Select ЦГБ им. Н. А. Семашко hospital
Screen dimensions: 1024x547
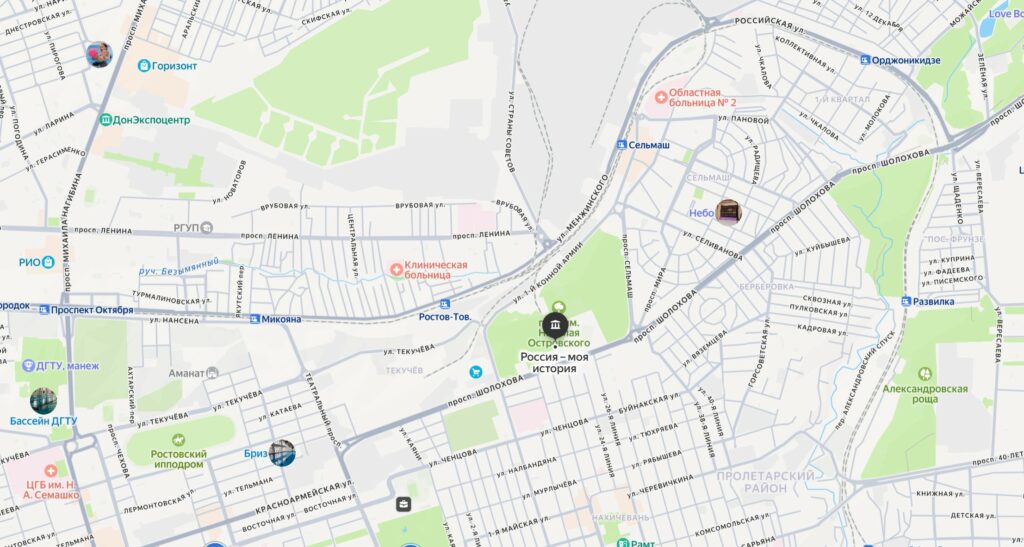click(50, 470)
